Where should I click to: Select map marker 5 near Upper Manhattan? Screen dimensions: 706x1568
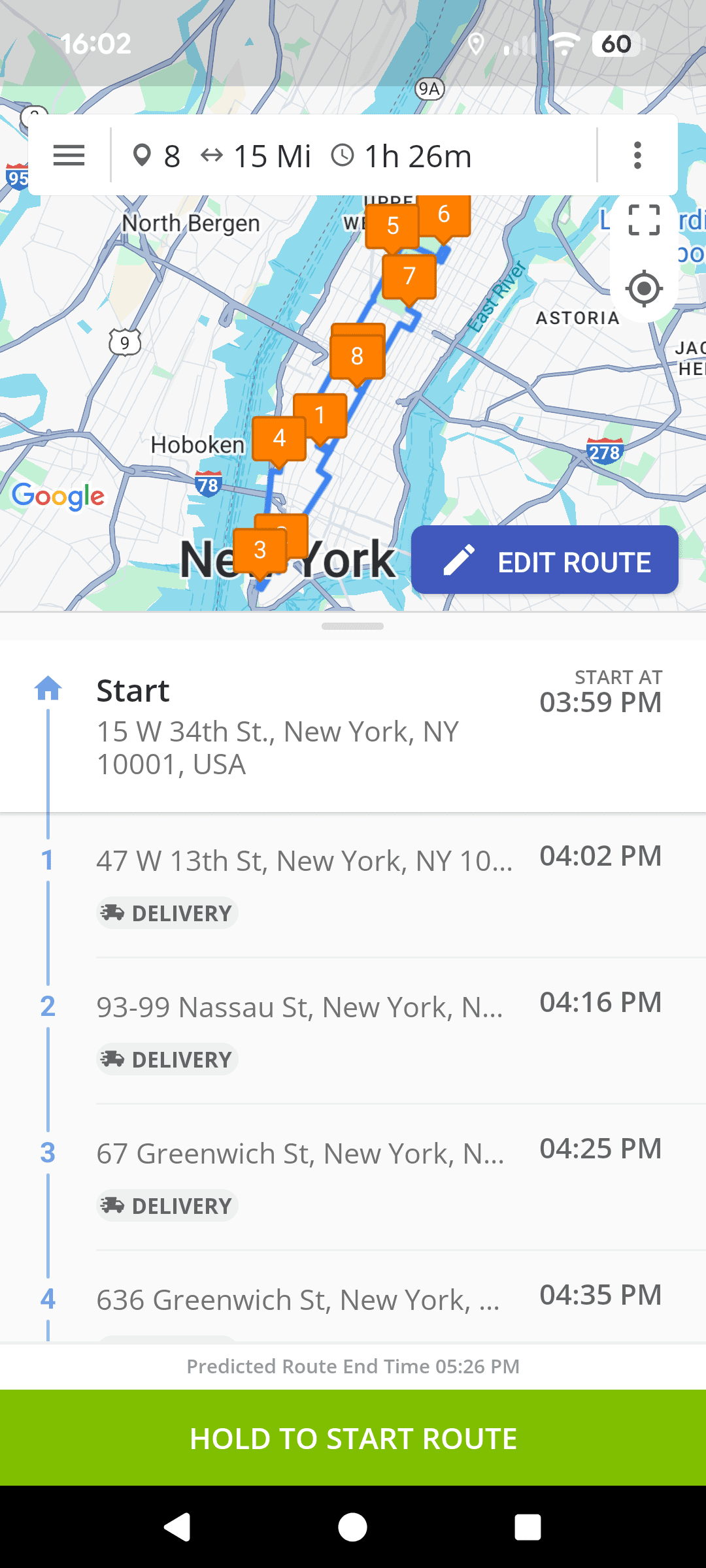pos(393,225)
